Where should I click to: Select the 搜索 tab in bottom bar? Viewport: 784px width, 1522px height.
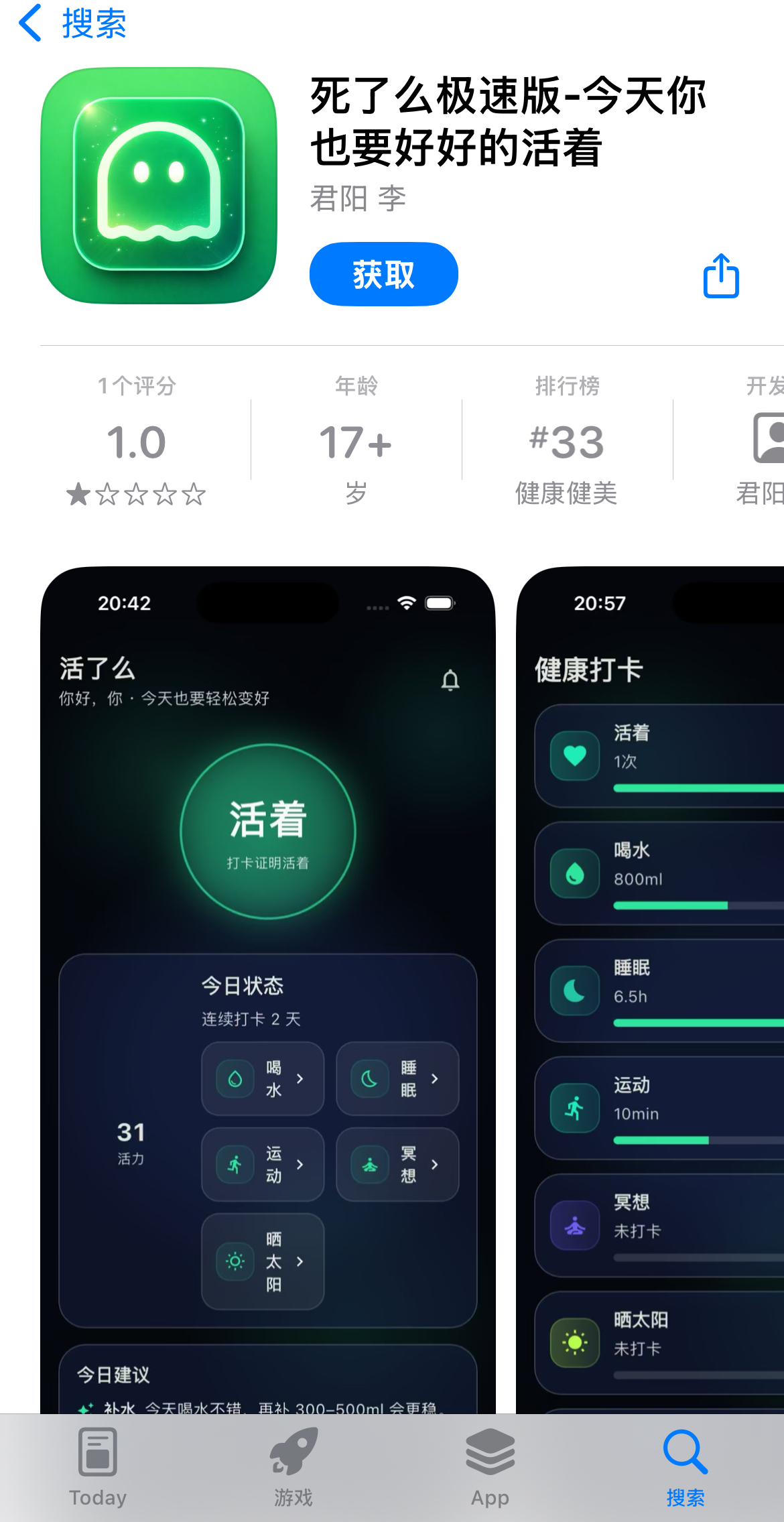(685, 1468)
